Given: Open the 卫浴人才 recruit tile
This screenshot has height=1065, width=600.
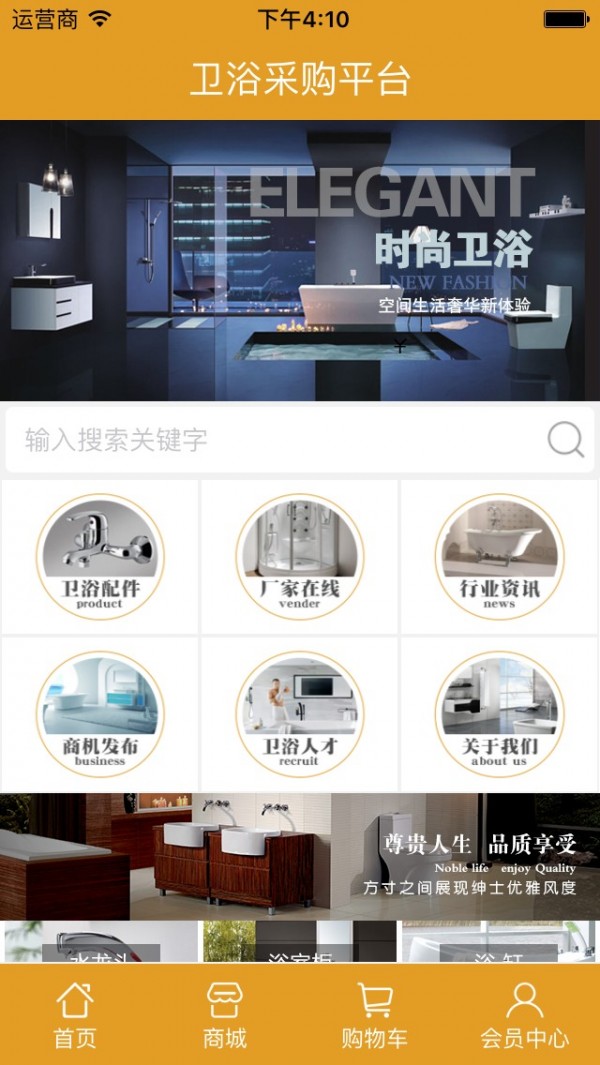Looking at the screenshot, I should click(x=300, y=714).
